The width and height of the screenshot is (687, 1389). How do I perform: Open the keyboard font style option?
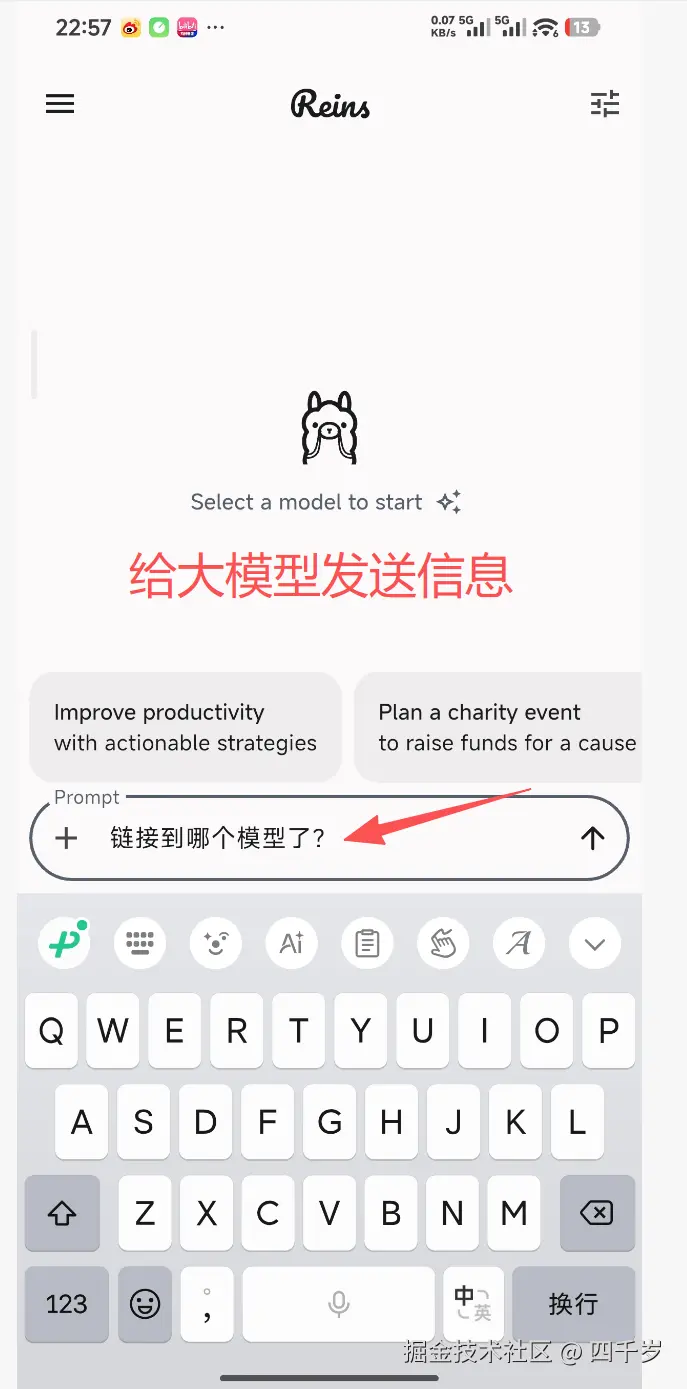[519, 942]
